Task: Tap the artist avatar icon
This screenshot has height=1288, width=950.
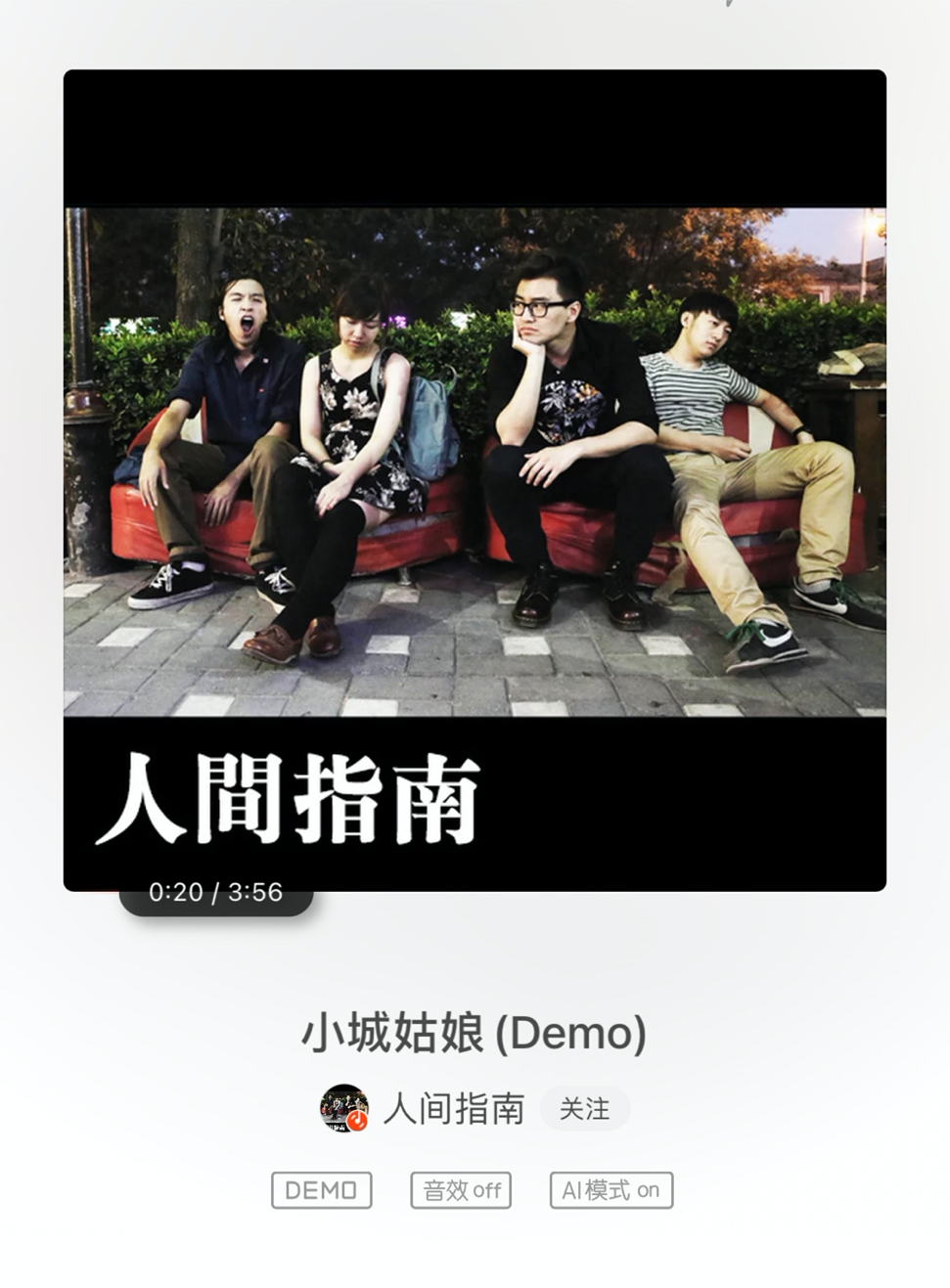Action: click(x=344, y=1109)
